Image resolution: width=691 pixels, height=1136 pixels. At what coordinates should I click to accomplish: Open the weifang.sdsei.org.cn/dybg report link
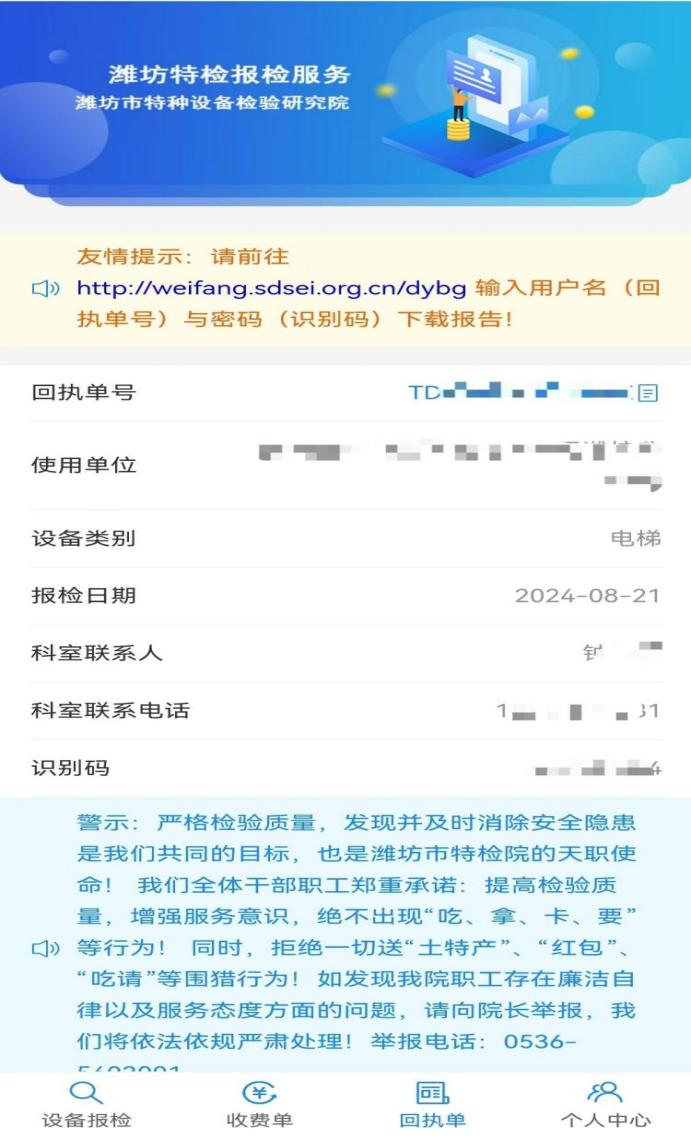click(272, 289)
